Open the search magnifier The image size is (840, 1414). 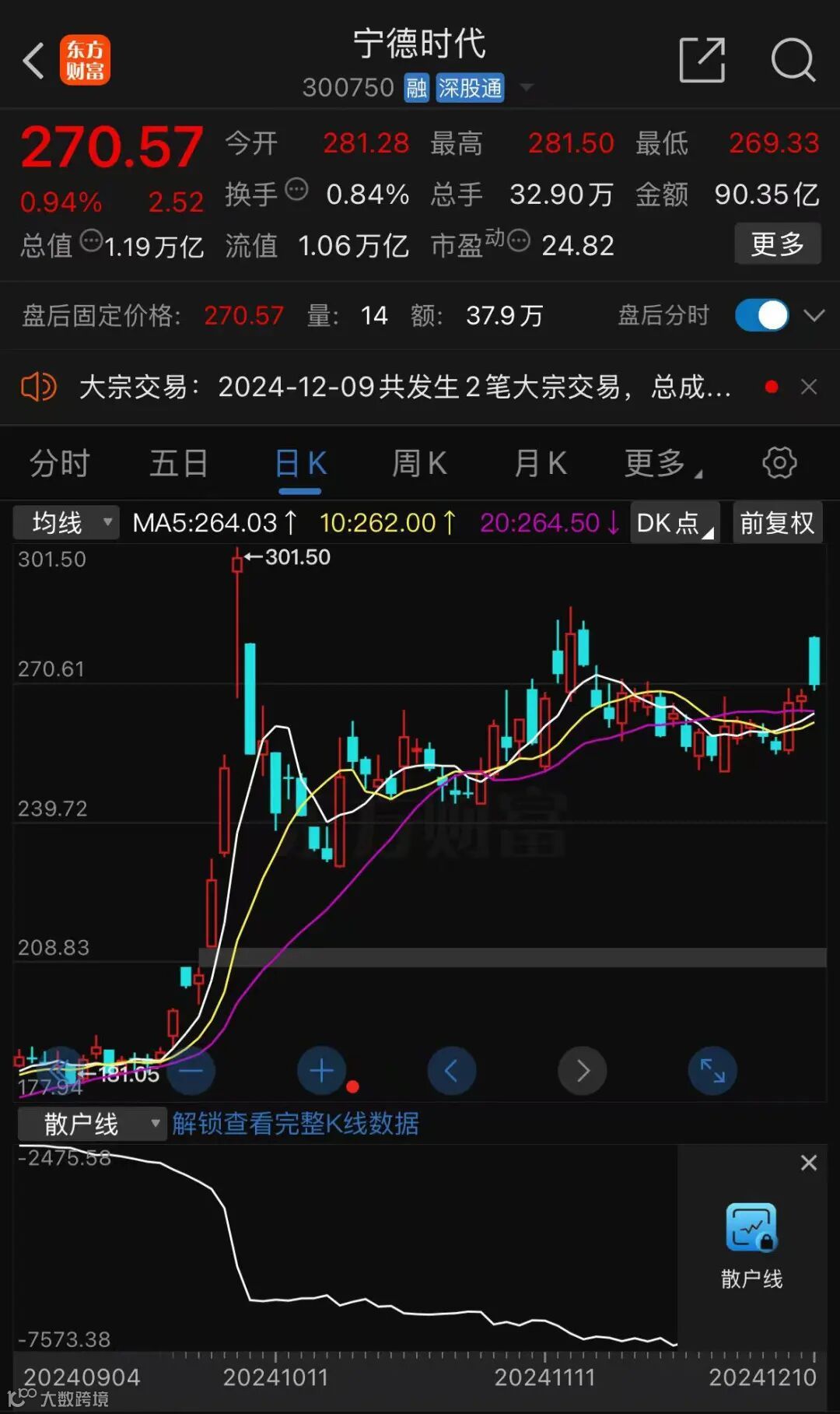pyautogui.click(x=793, y=59)
